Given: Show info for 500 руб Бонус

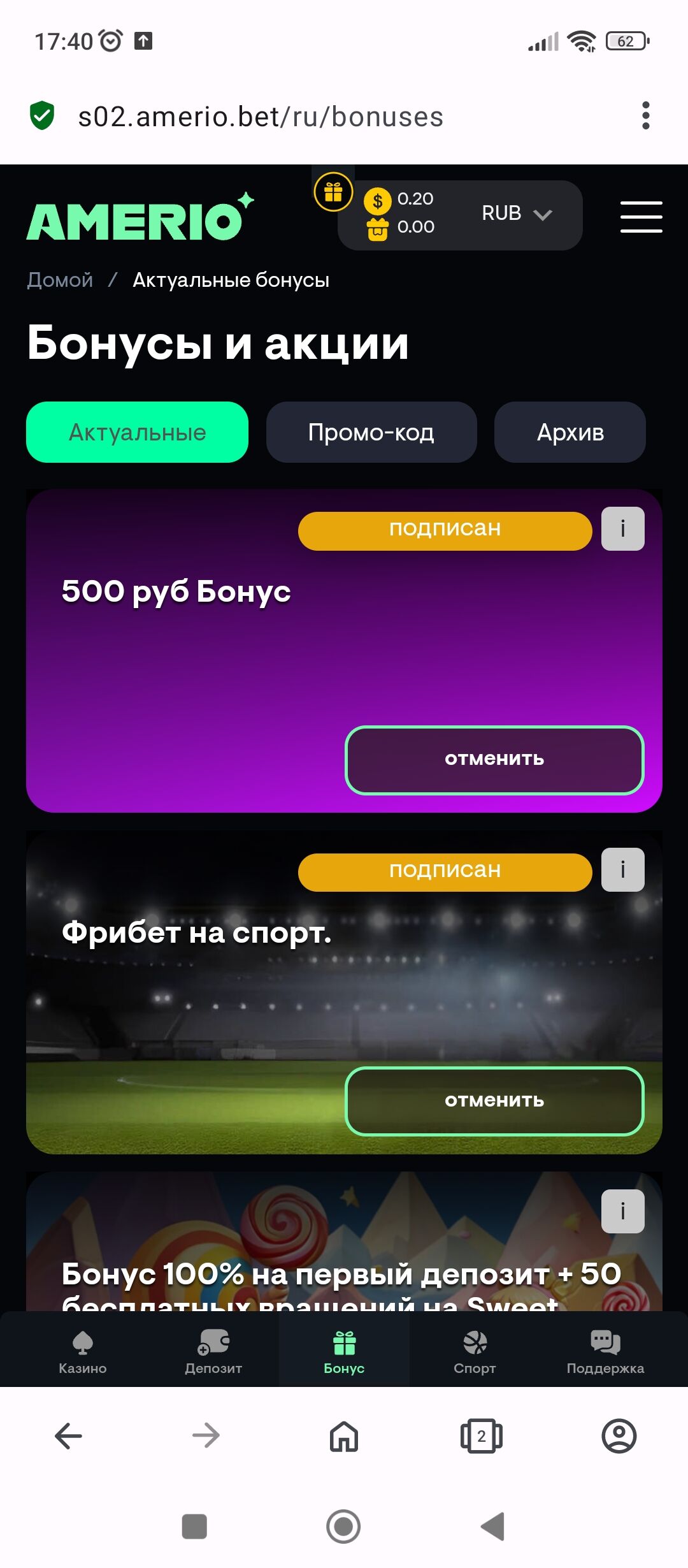Looking at the screenshot, I should click(x=622, y=528).
